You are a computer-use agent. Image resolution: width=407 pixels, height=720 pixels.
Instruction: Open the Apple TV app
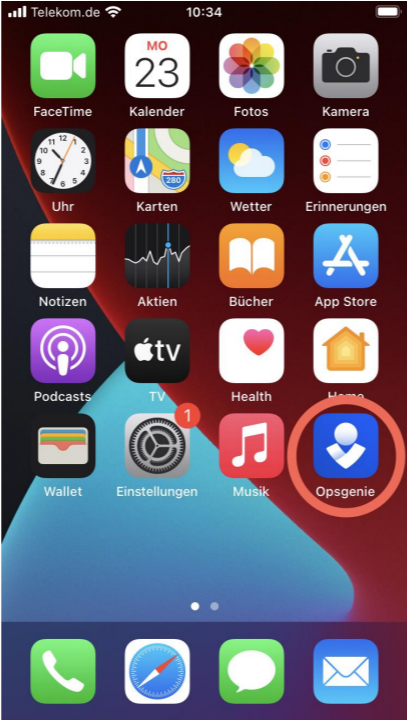coord(157,350)
